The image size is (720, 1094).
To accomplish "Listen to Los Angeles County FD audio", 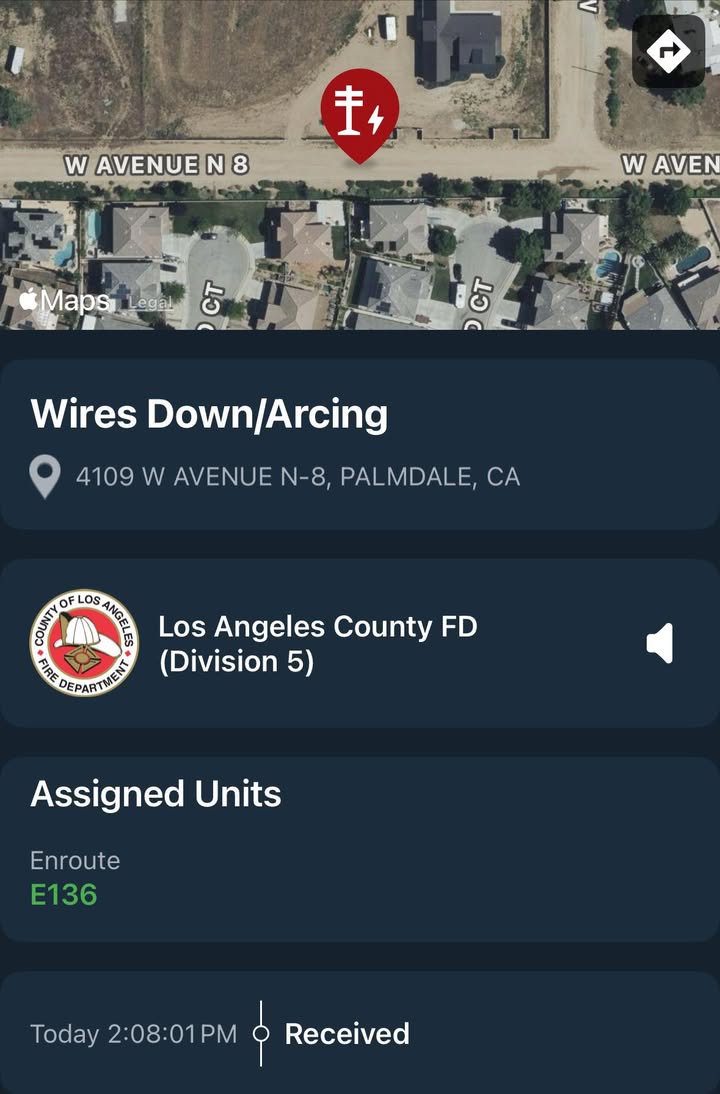I will coord(660,643).
